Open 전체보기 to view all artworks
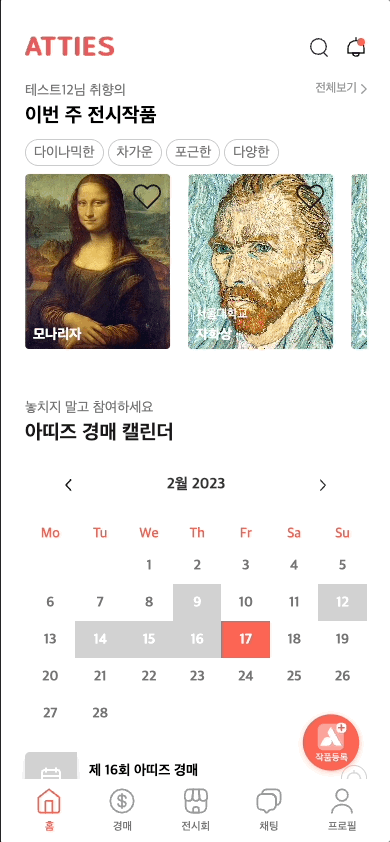 click(341, 88)
